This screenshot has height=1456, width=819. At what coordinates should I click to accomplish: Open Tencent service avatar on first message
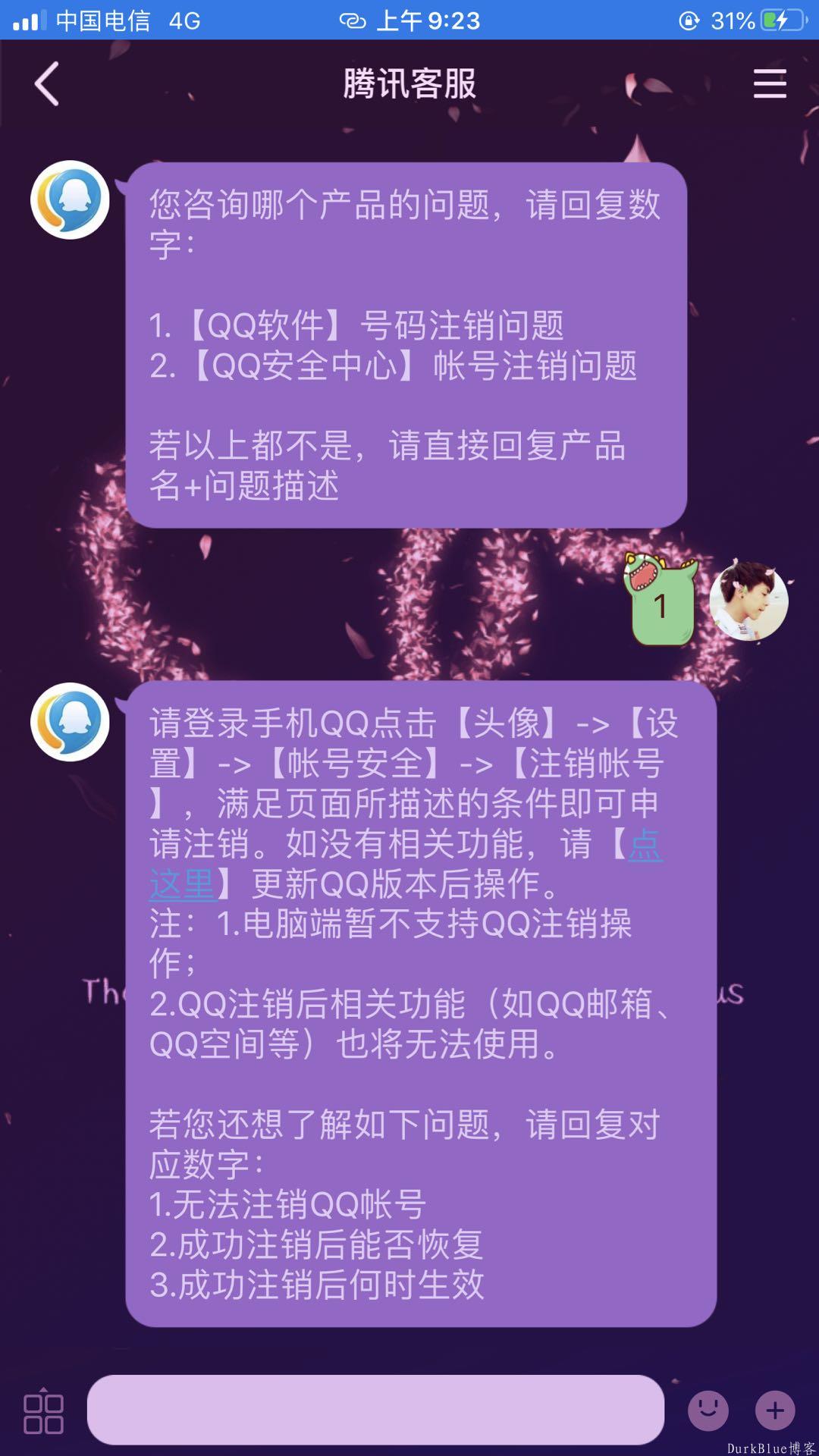pos(70,200)
